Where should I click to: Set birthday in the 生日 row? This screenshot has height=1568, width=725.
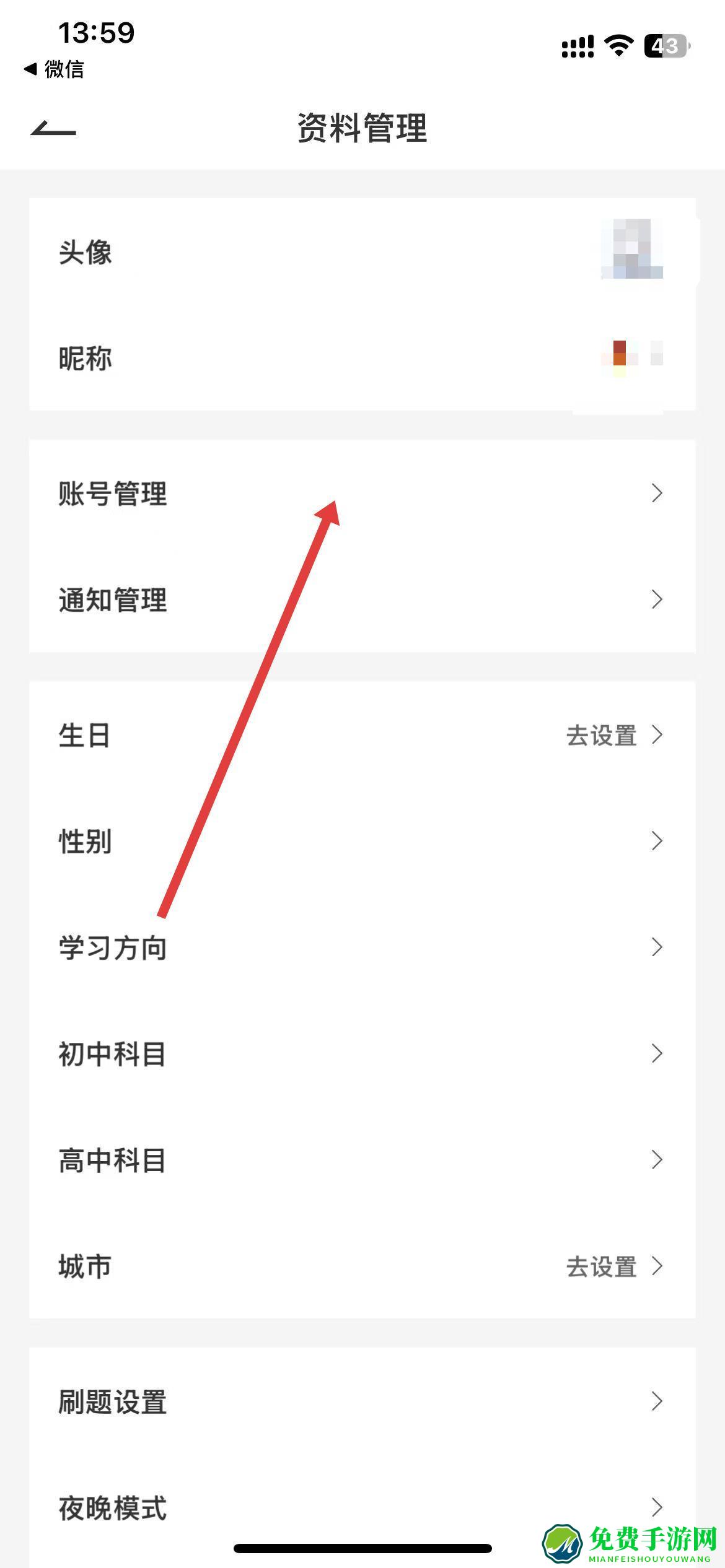coord(362,735)
